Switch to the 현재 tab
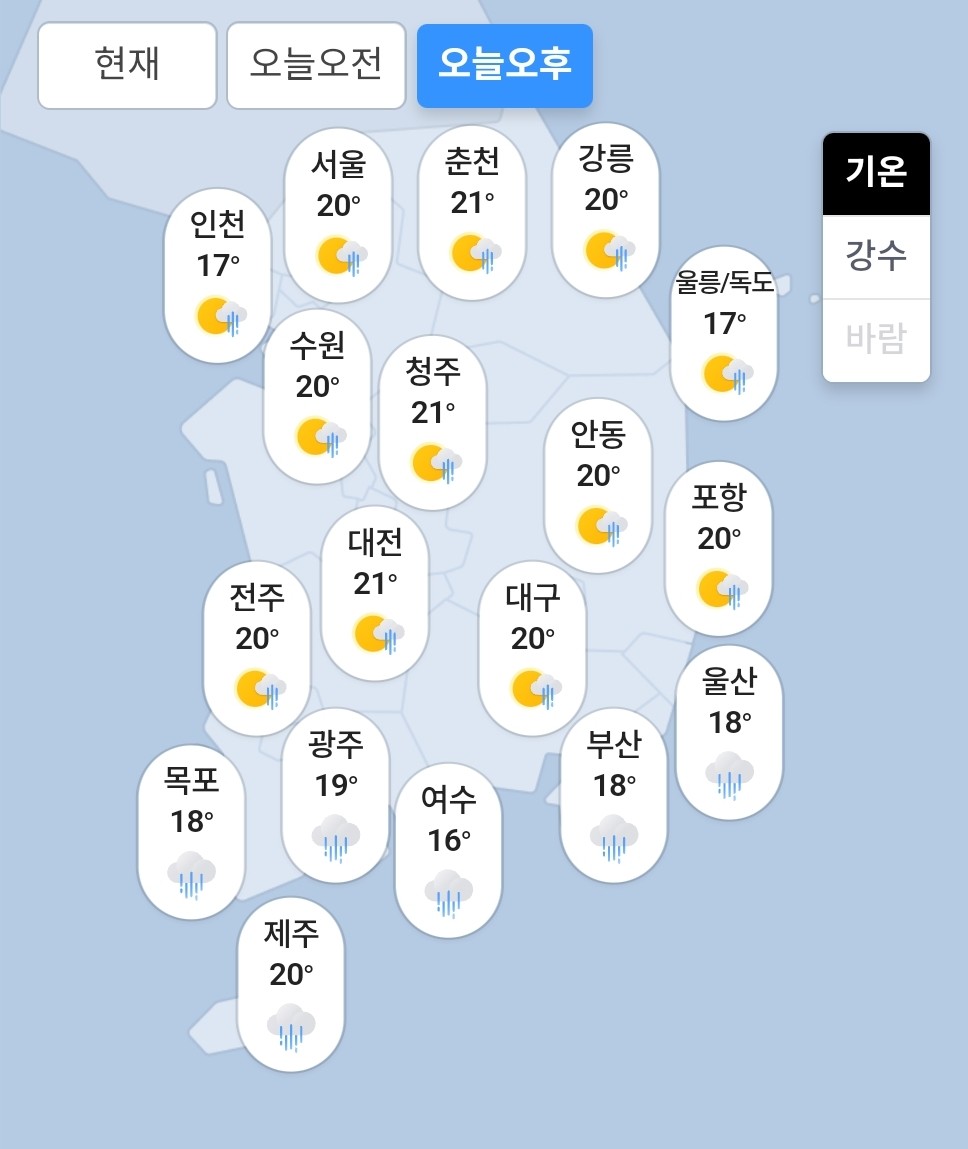The width and height of the screenshot is (968, 1149). click(x=127, y=65)
